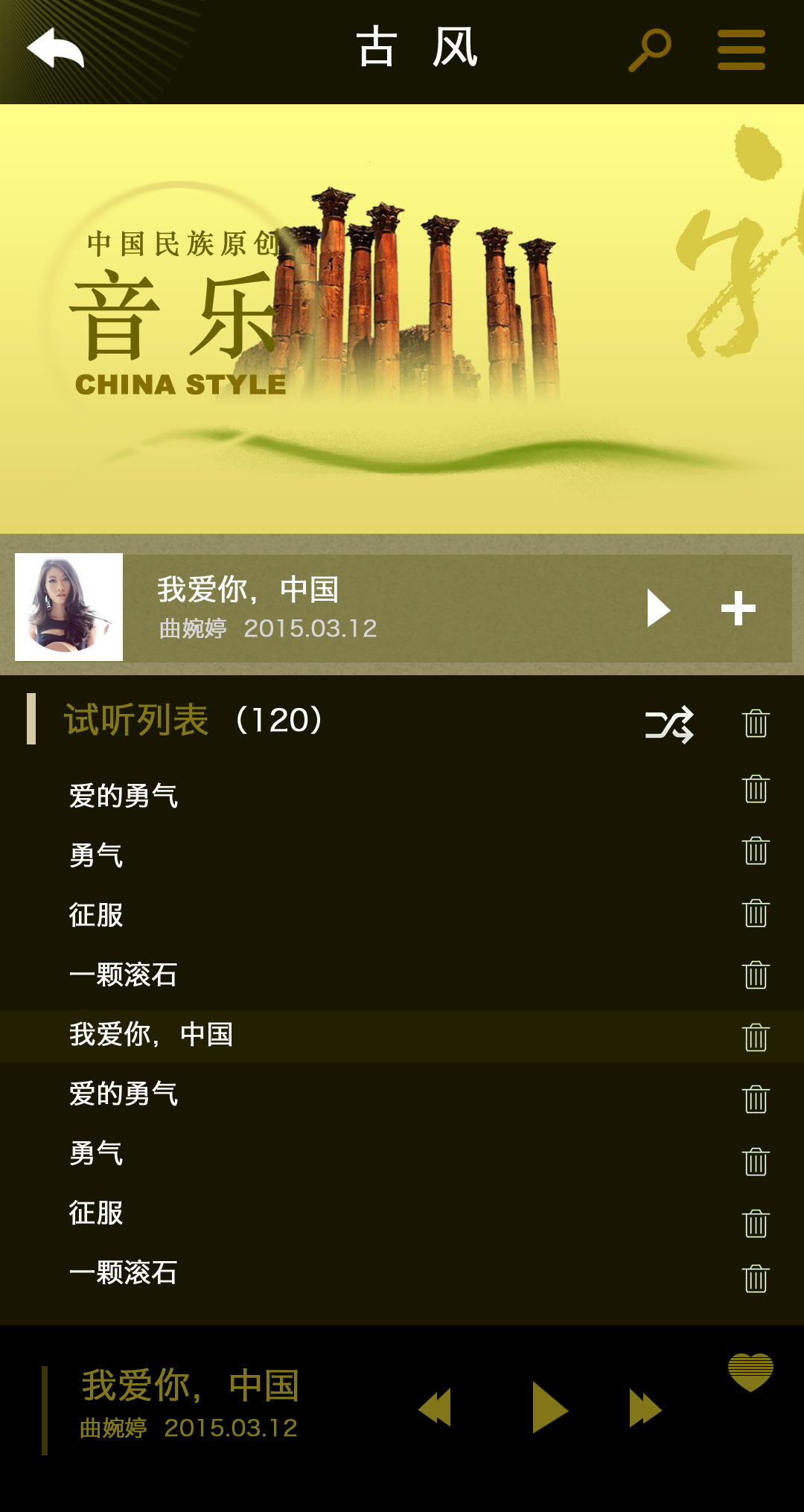Favorite the current song with the heart
Image resolution: width=804 pixels, height=1512 pixels.
(750, 1371)
